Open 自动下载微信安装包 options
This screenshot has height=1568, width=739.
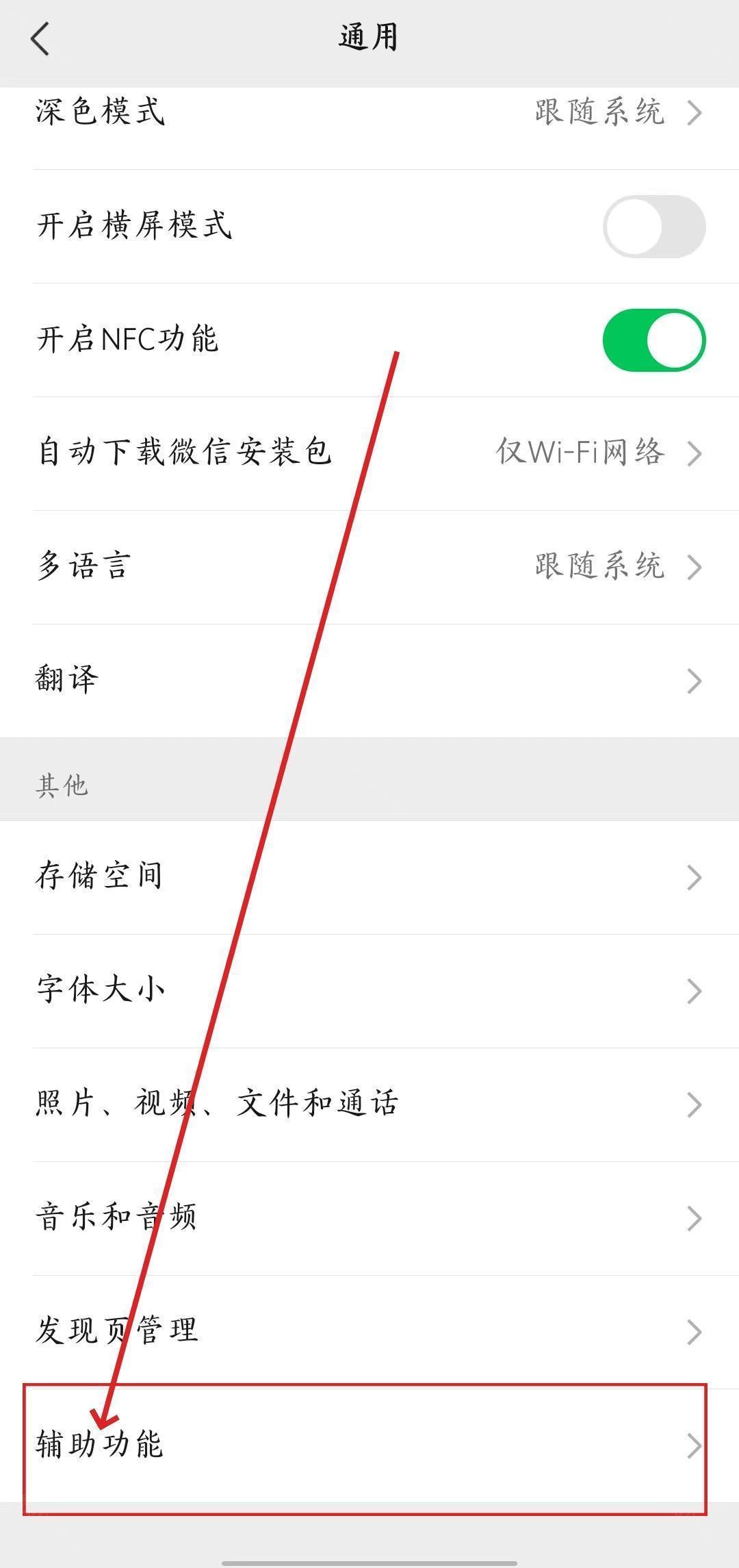click(369, 453)
